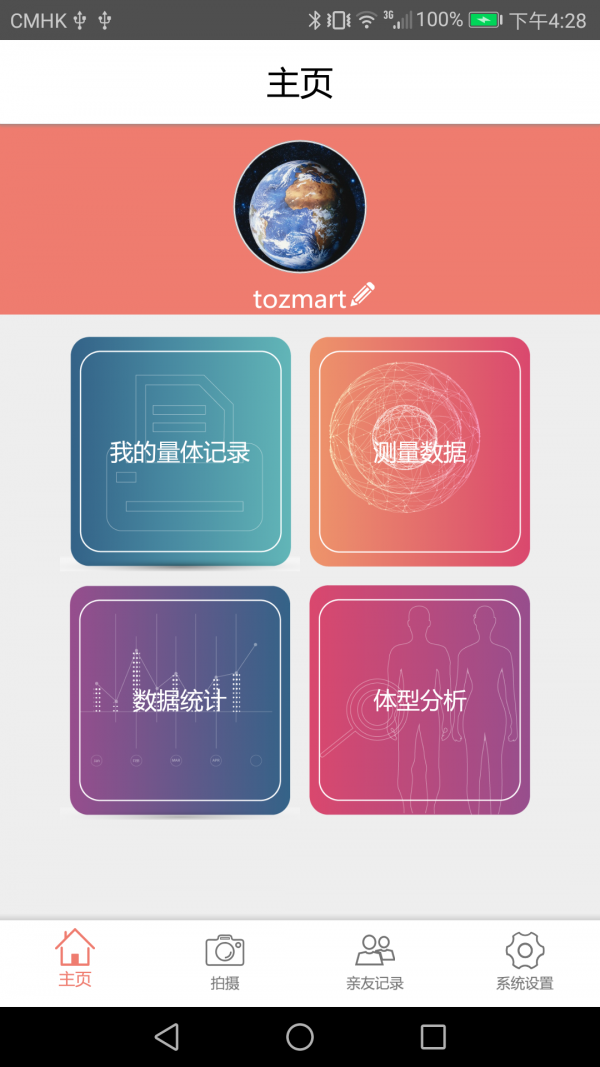600x1067 pixels.
Task: Tap the system back button
Action: point(167,1037)
